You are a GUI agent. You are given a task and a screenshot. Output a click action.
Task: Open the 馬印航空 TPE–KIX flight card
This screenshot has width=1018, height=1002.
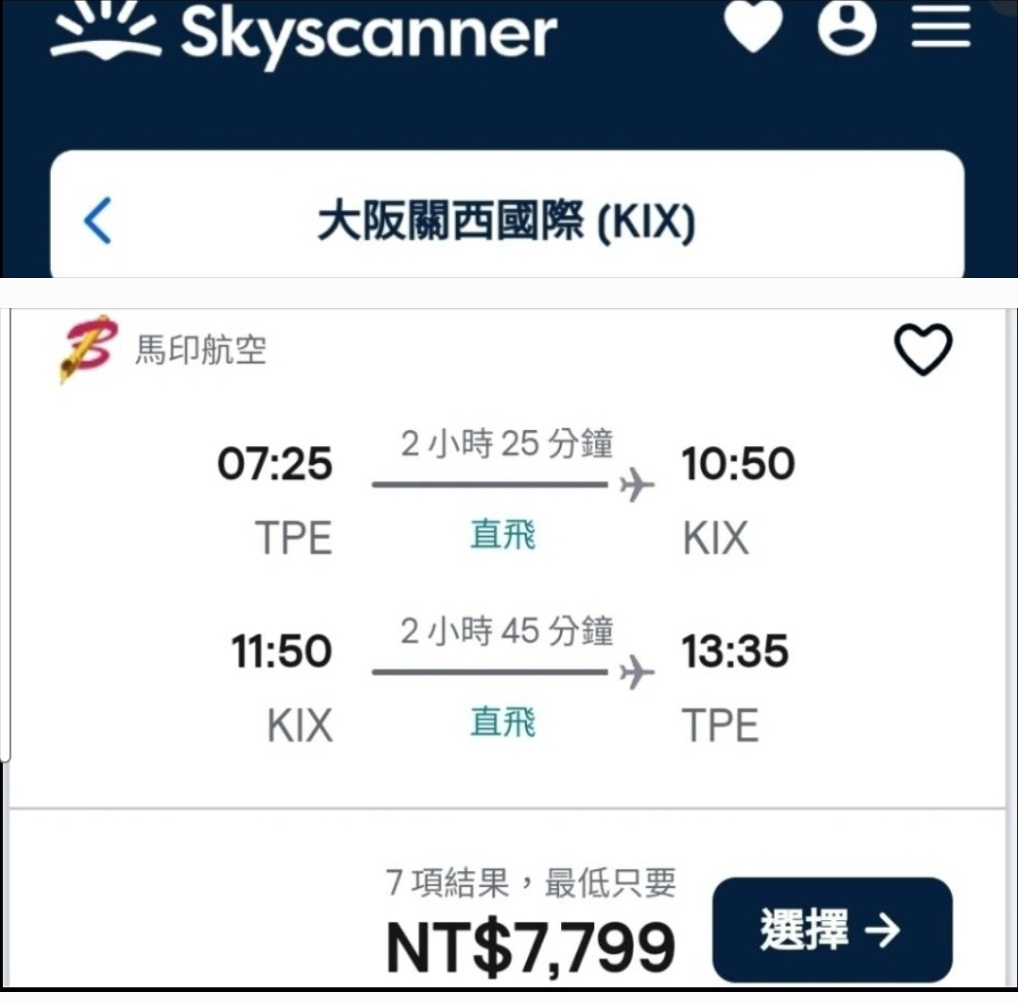pos(506,580)
